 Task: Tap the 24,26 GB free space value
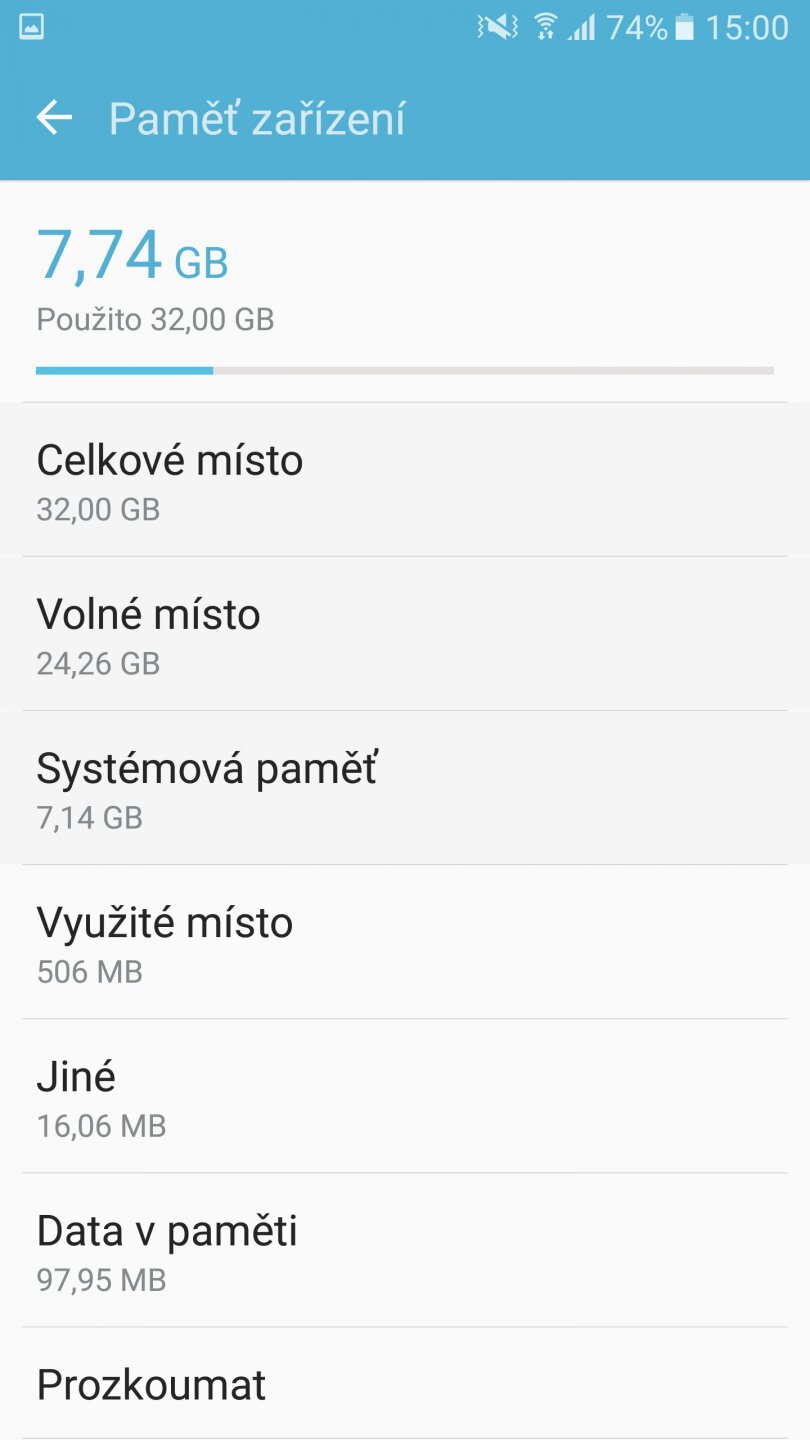pyautogui.click(x=97, y=663)
